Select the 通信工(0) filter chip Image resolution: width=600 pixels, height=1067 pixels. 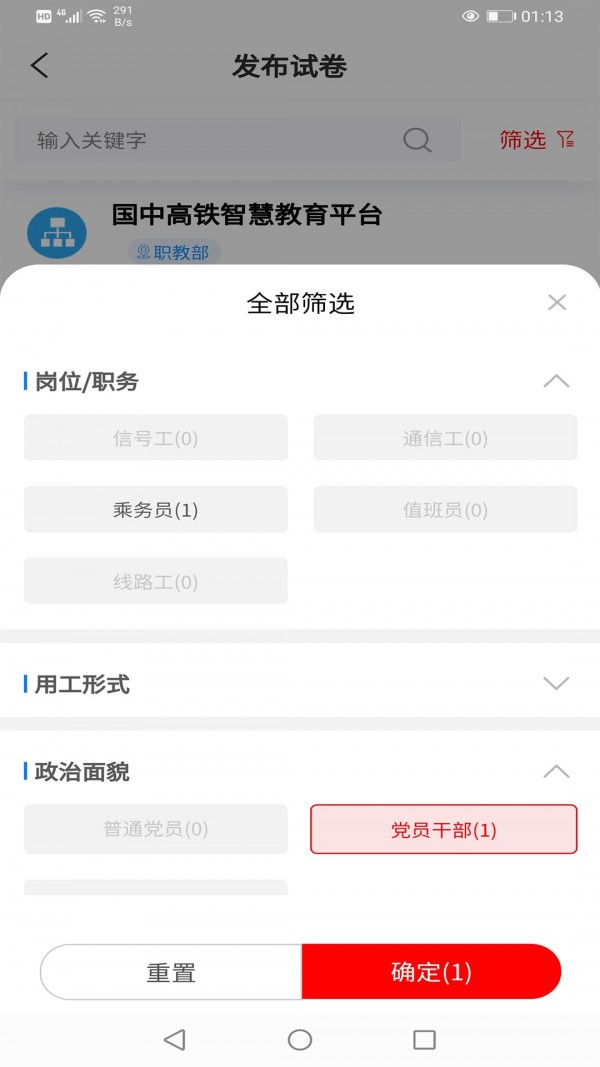coord(445,438)
